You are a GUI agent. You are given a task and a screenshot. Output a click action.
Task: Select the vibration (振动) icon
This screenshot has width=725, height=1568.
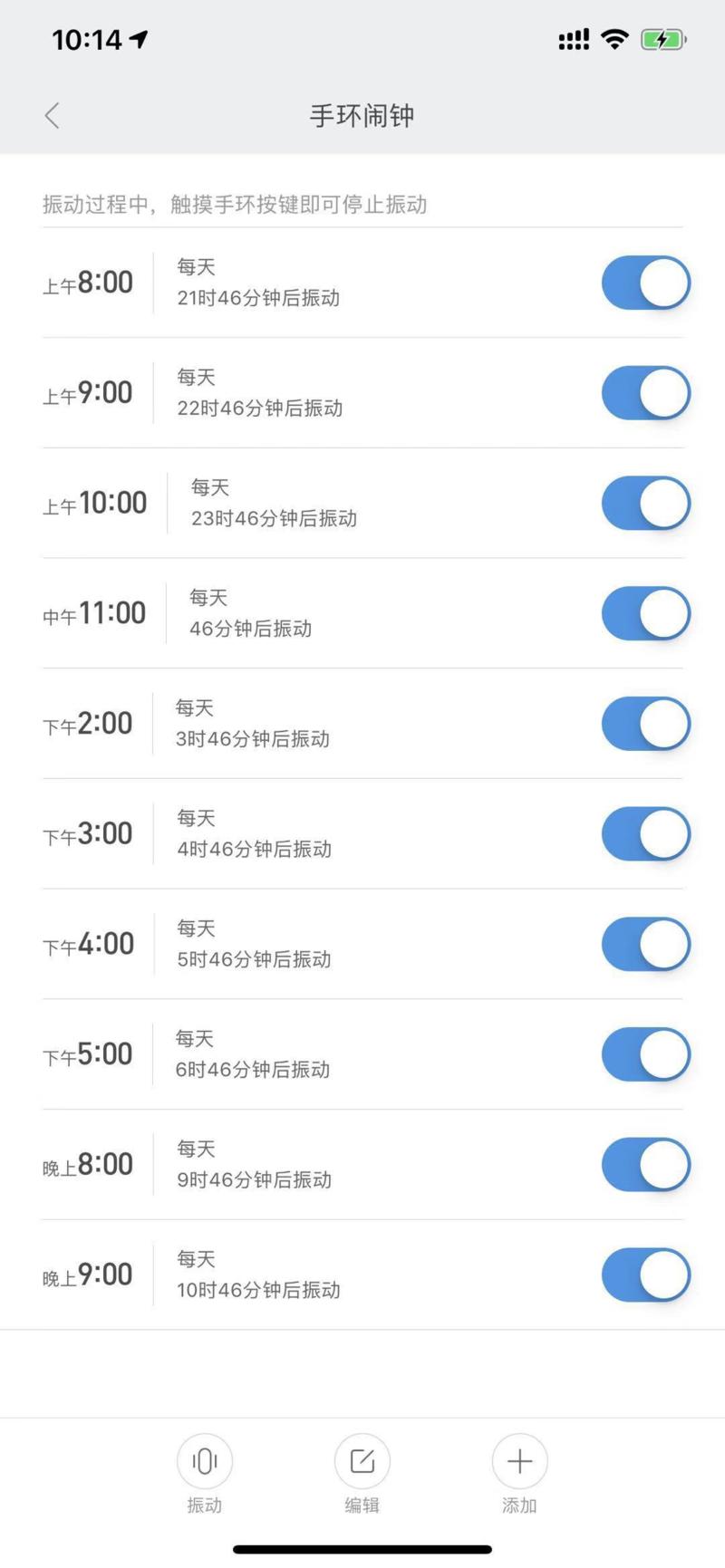click(x=205, y=1461)
